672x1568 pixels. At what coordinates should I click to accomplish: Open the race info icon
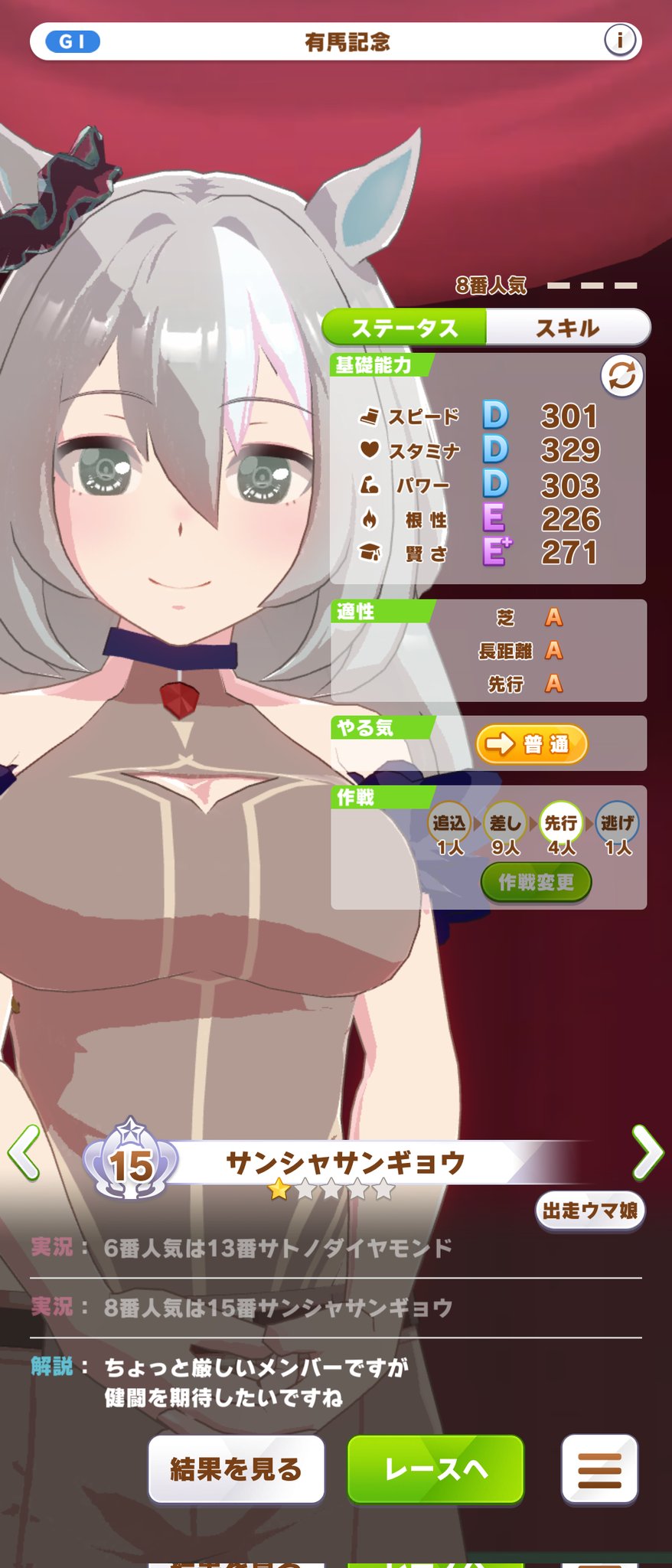point(619,40)
